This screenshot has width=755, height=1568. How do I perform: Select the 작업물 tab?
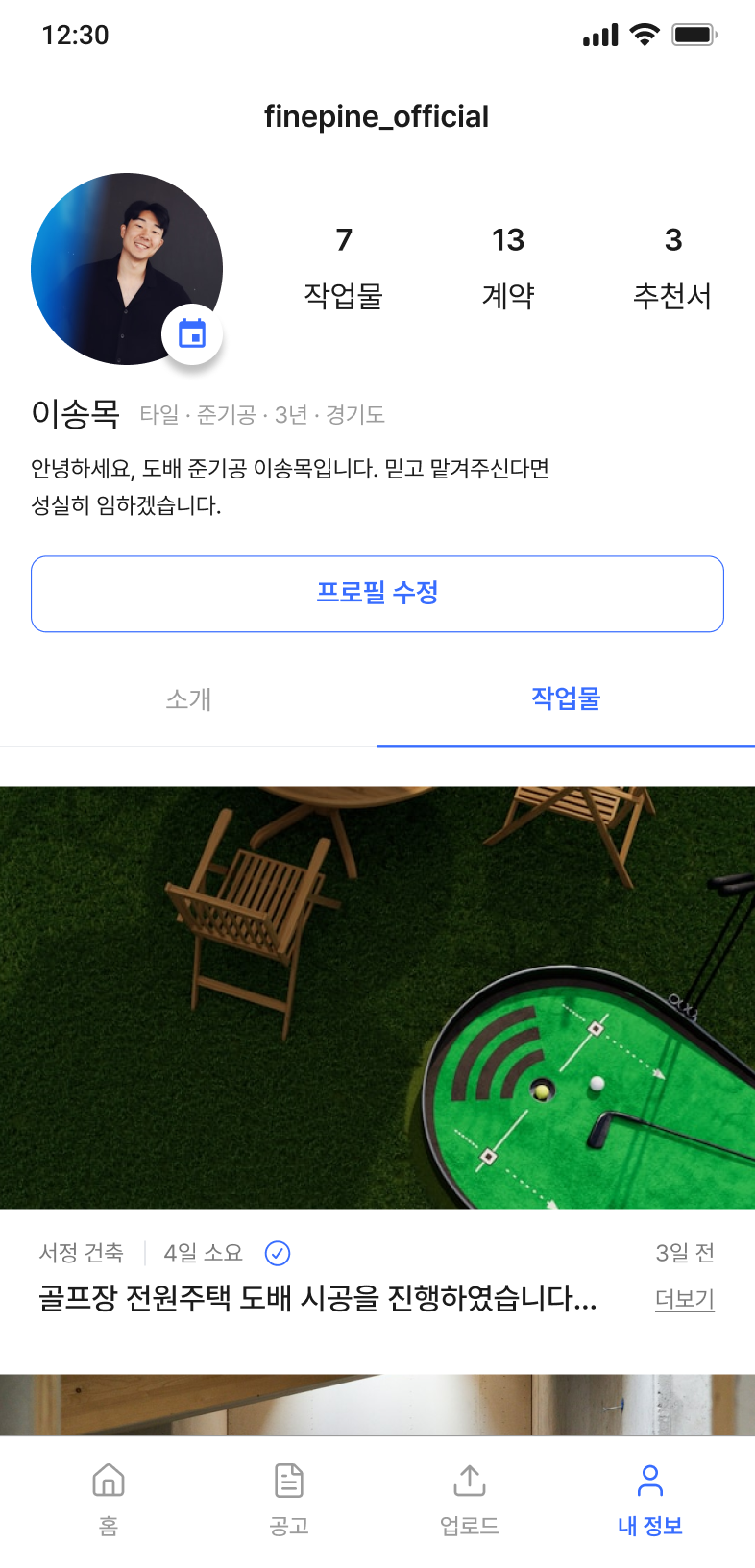566,698
